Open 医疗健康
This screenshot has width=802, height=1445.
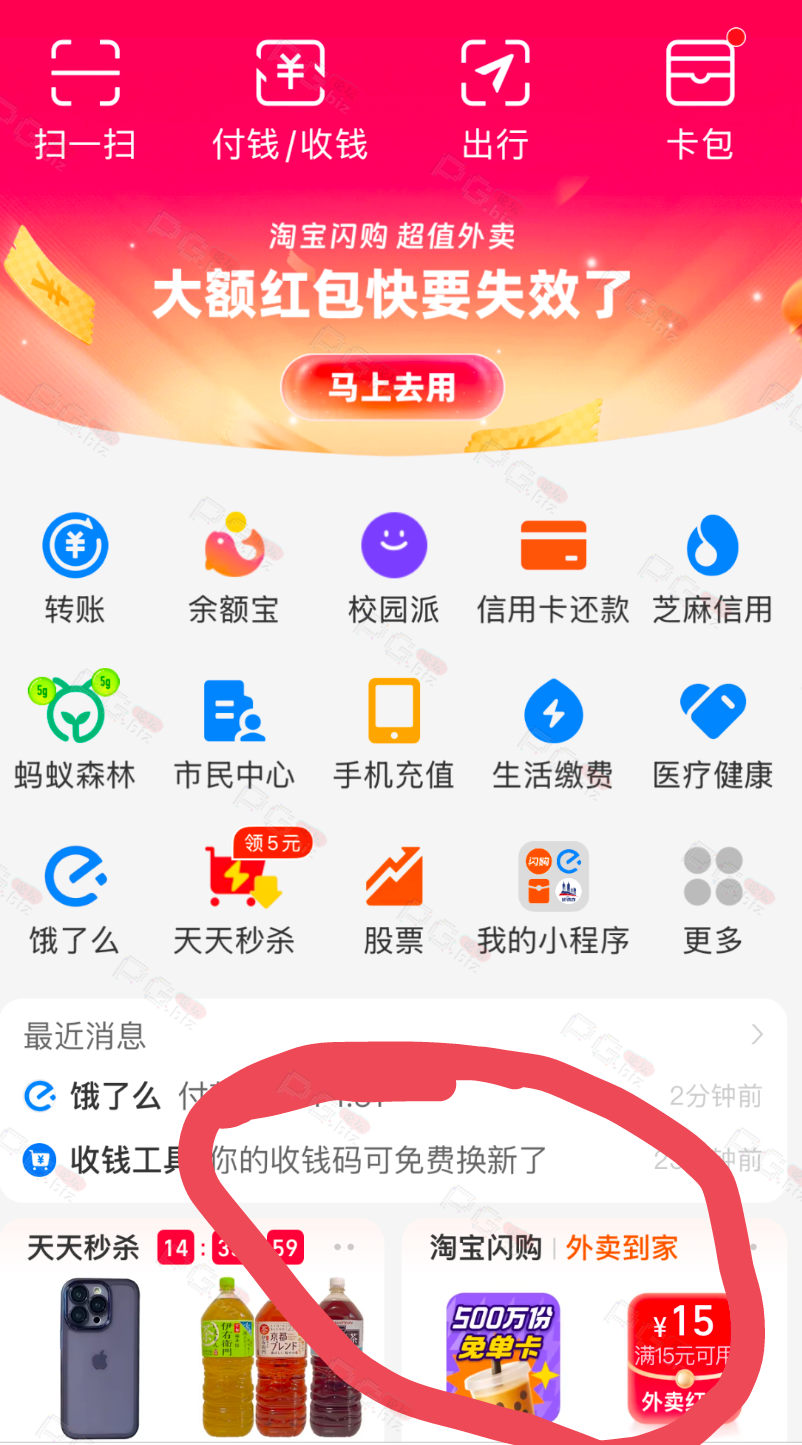712,733
